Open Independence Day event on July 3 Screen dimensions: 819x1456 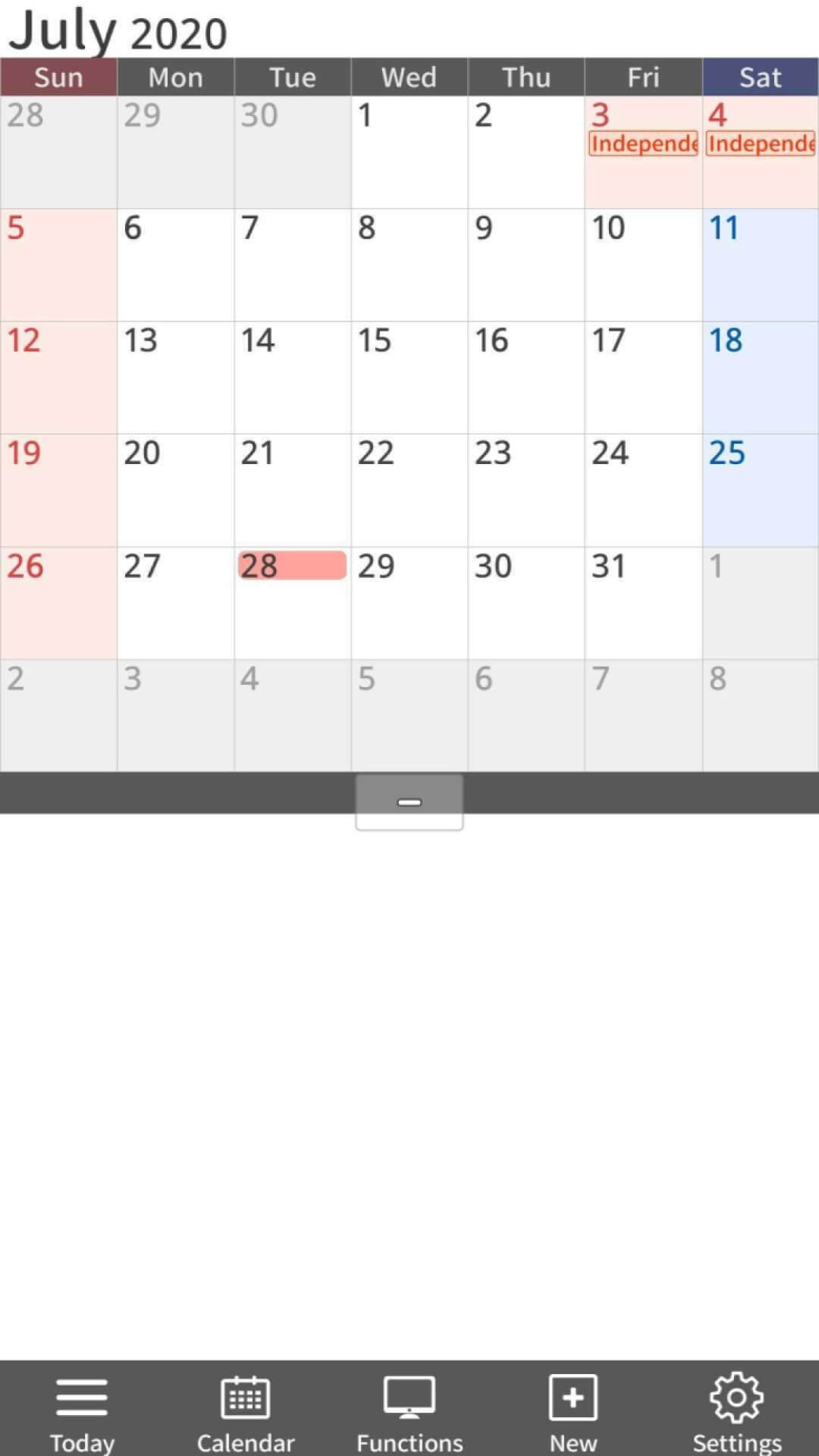click(643, 143)
